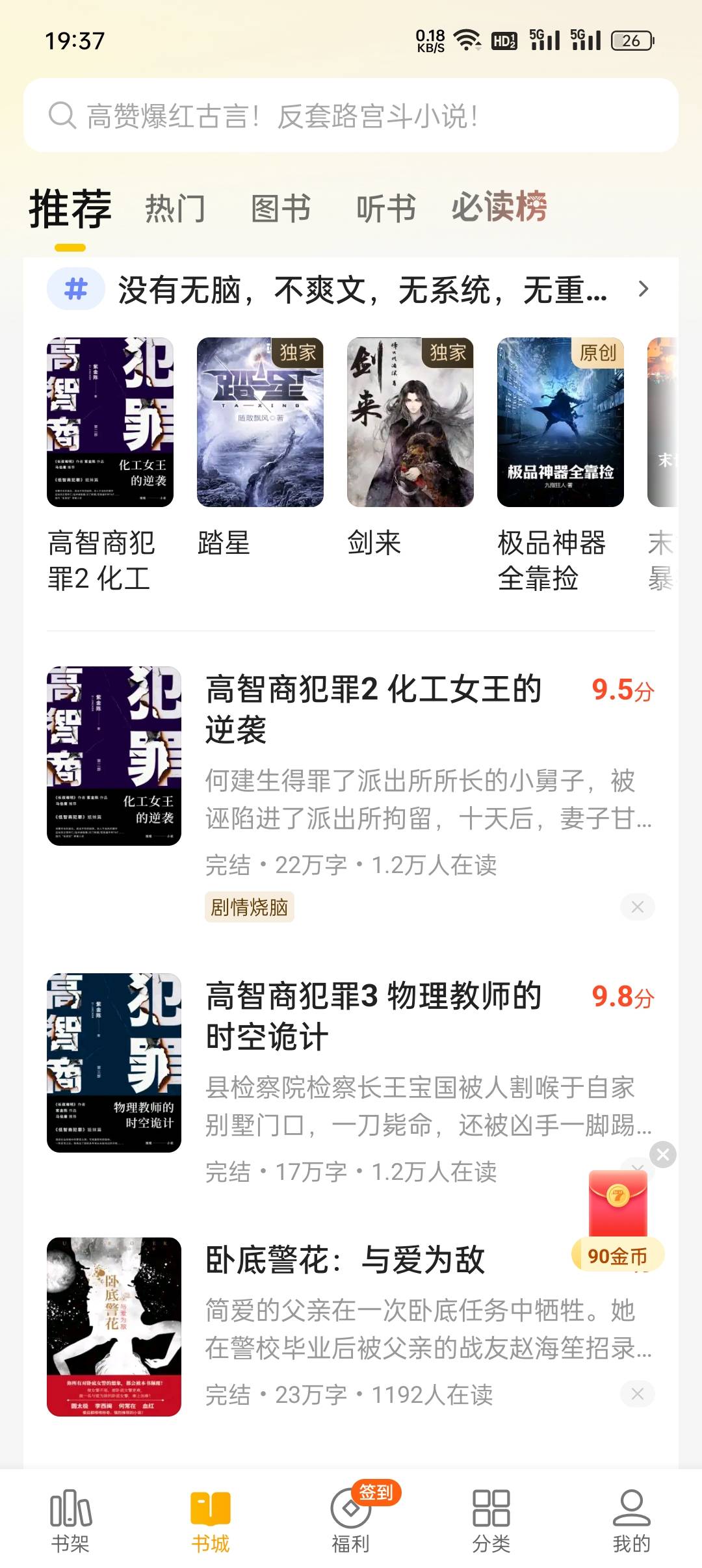The width and height of the screenshot is (702, 1568).
Task: Tap the search input field
Action: [x=351, y=117]
